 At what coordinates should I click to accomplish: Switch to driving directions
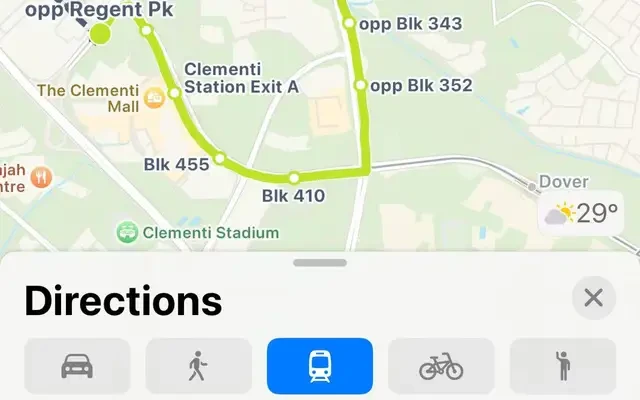78,366
